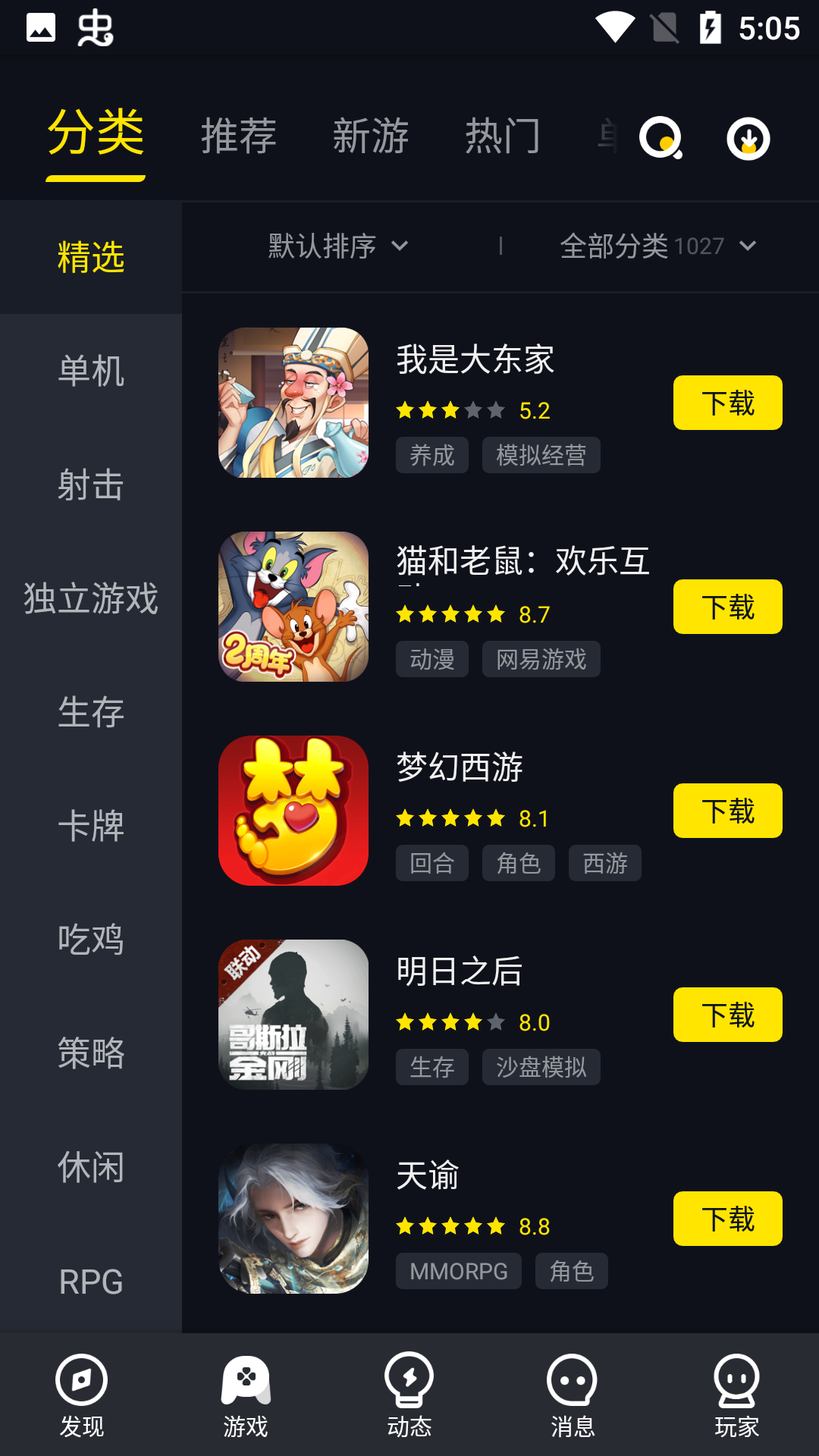
Task: Switch to the 推荐 tab
Action: coord(238,135)
